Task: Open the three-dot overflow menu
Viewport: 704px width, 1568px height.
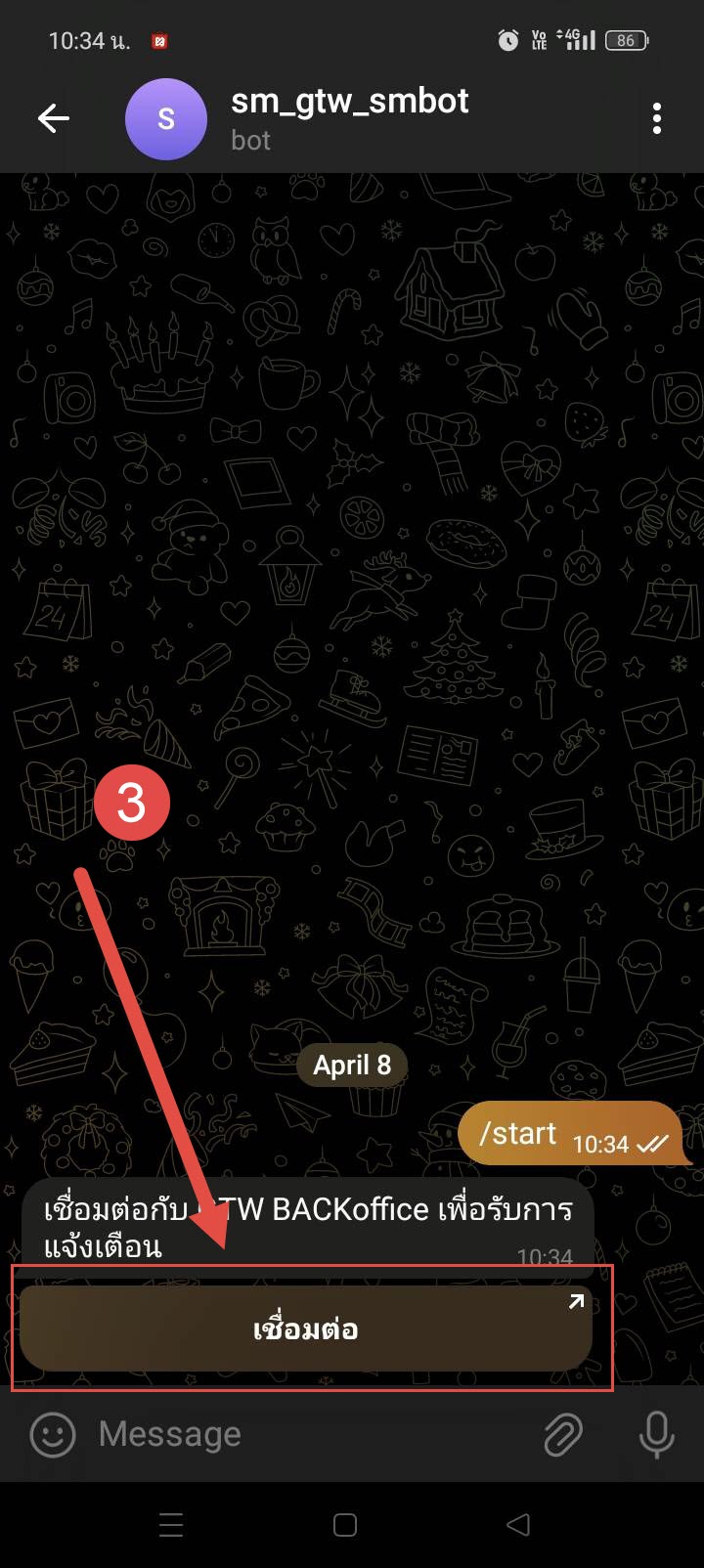Action: 657,119
